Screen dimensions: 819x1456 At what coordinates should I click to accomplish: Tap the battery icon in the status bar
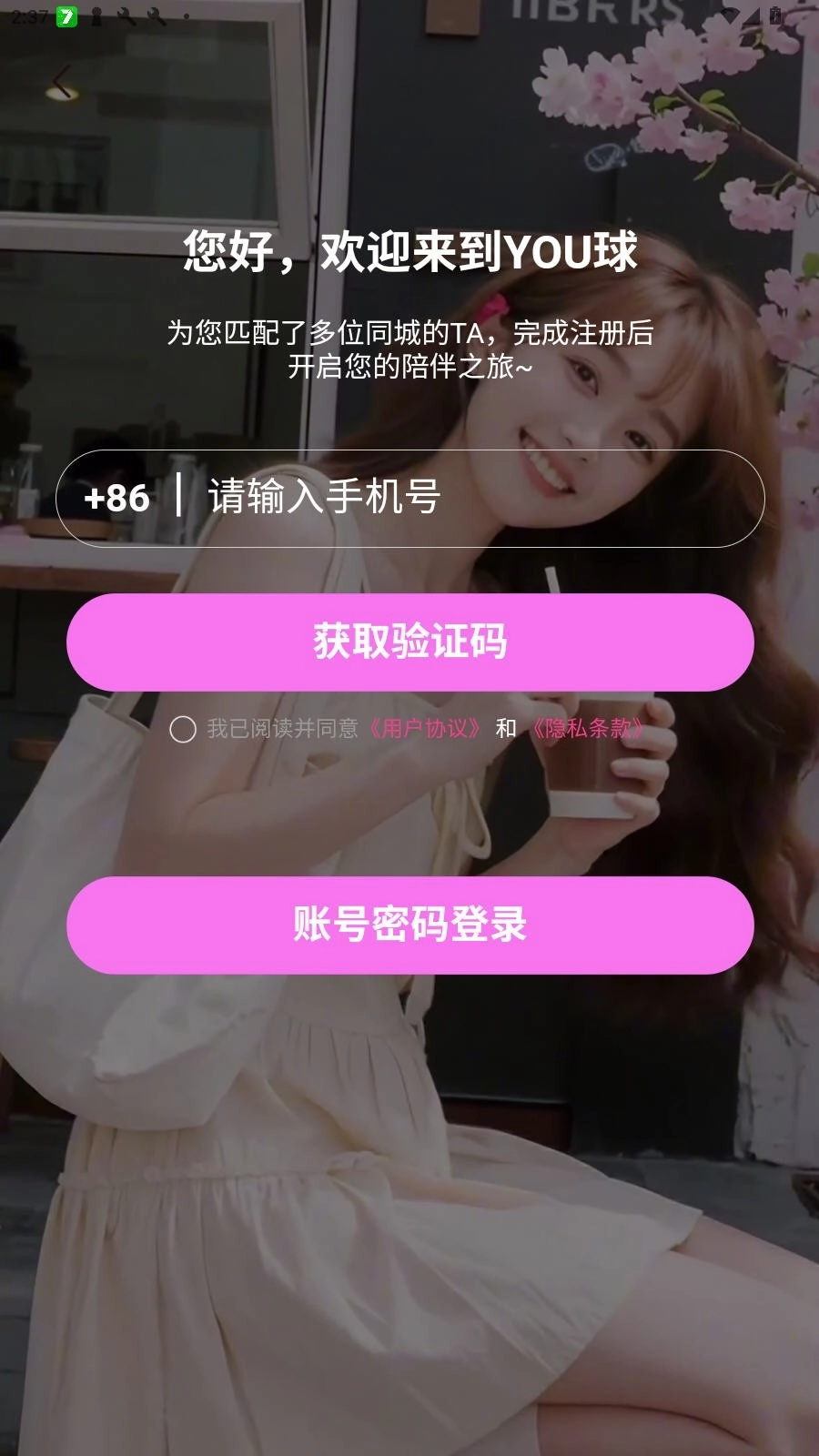point(775,15)
